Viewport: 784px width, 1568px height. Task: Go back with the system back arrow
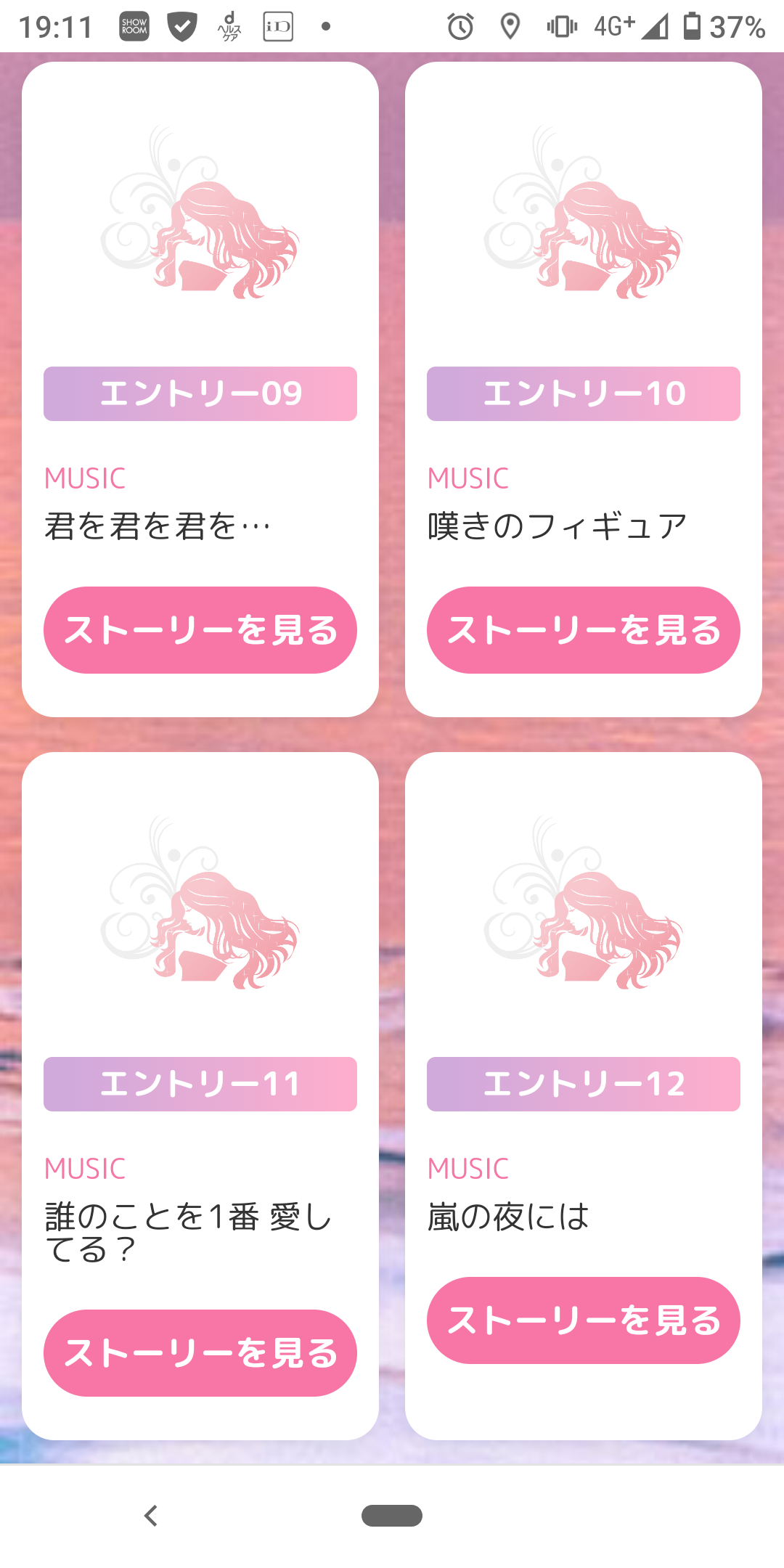151,1516
